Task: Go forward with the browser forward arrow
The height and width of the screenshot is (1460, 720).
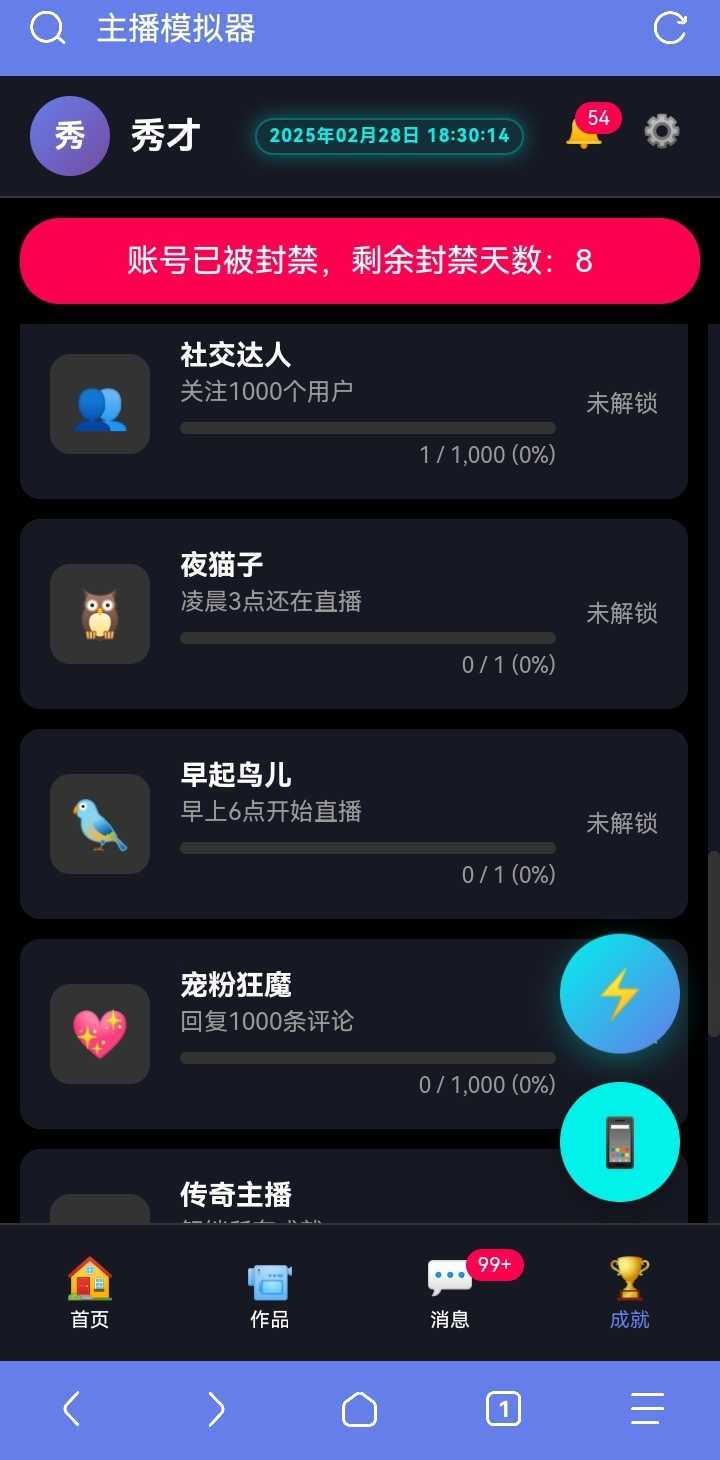Action: click(x=216, y=1409)
